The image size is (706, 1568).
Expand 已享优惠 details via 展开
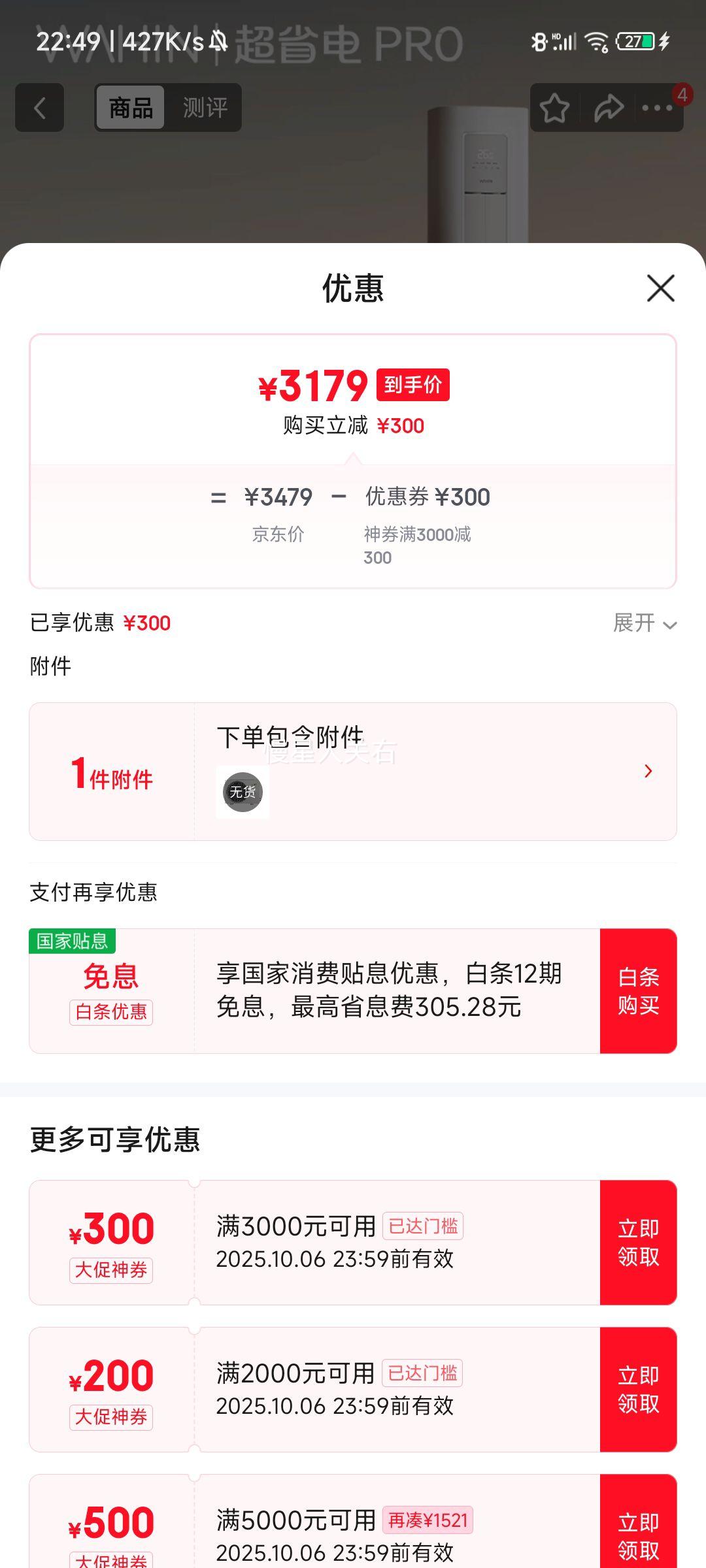click(644, 623)
